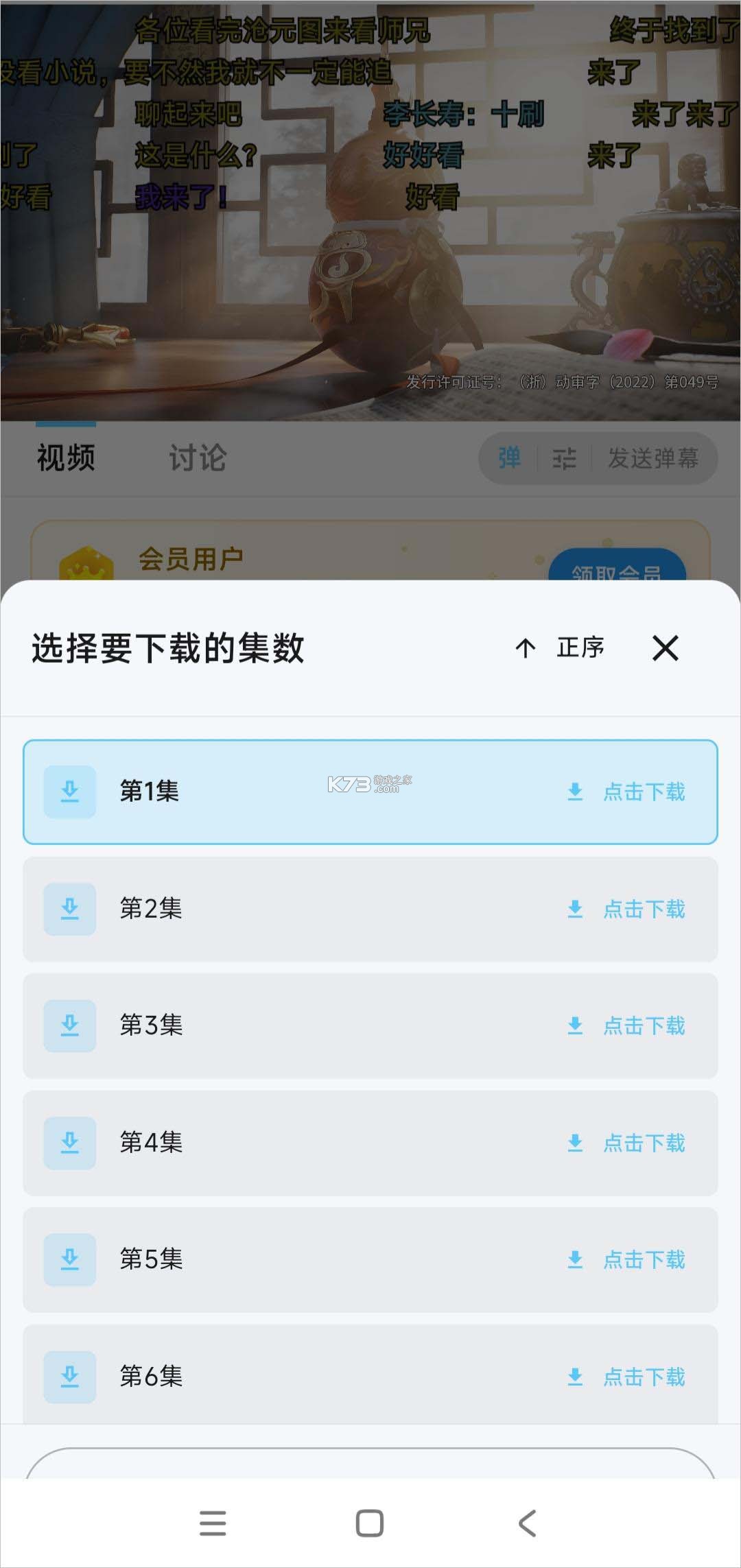The width and height of the screenshot is (741, 1568).
Task: Click the download icon beside 第4集
Action: pyautogui.click(x=69, y=1143)
